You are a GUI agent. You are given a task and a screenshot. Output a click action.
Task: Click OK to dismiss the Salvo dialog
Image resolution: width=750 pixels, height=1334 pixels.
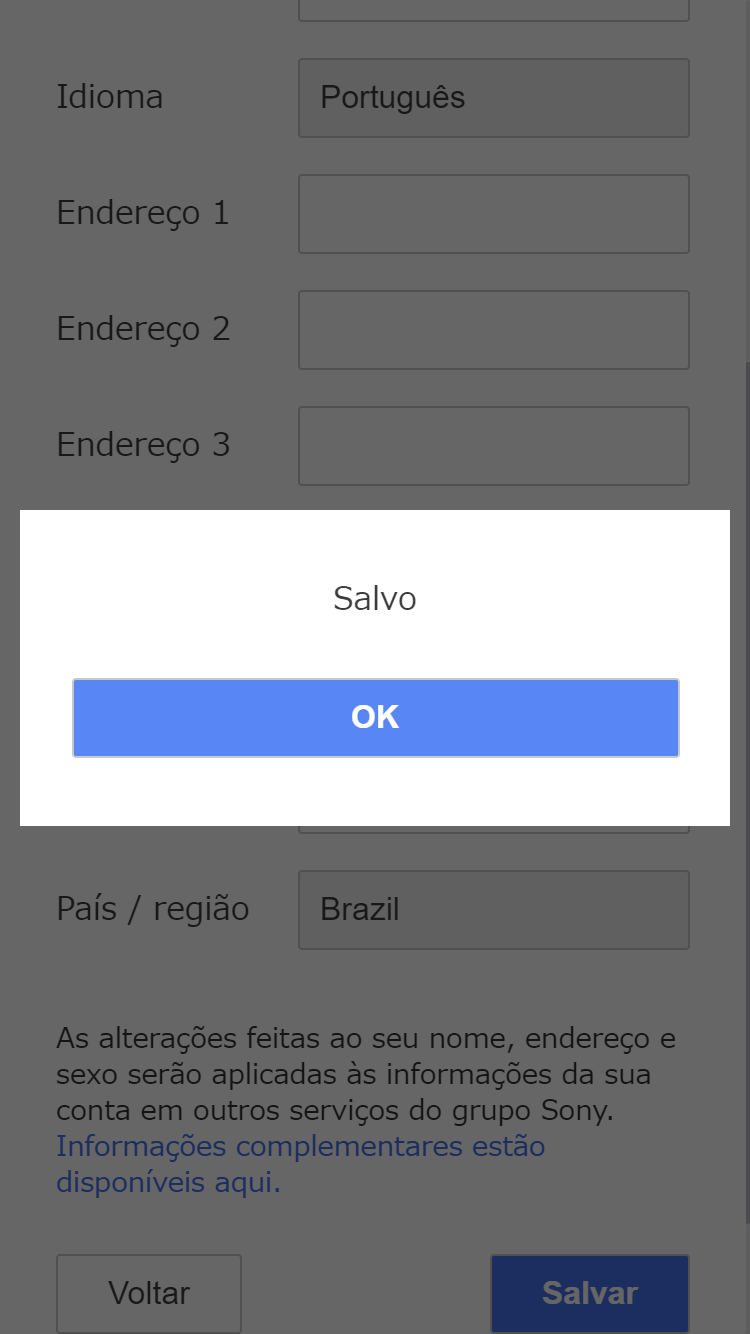375,717
